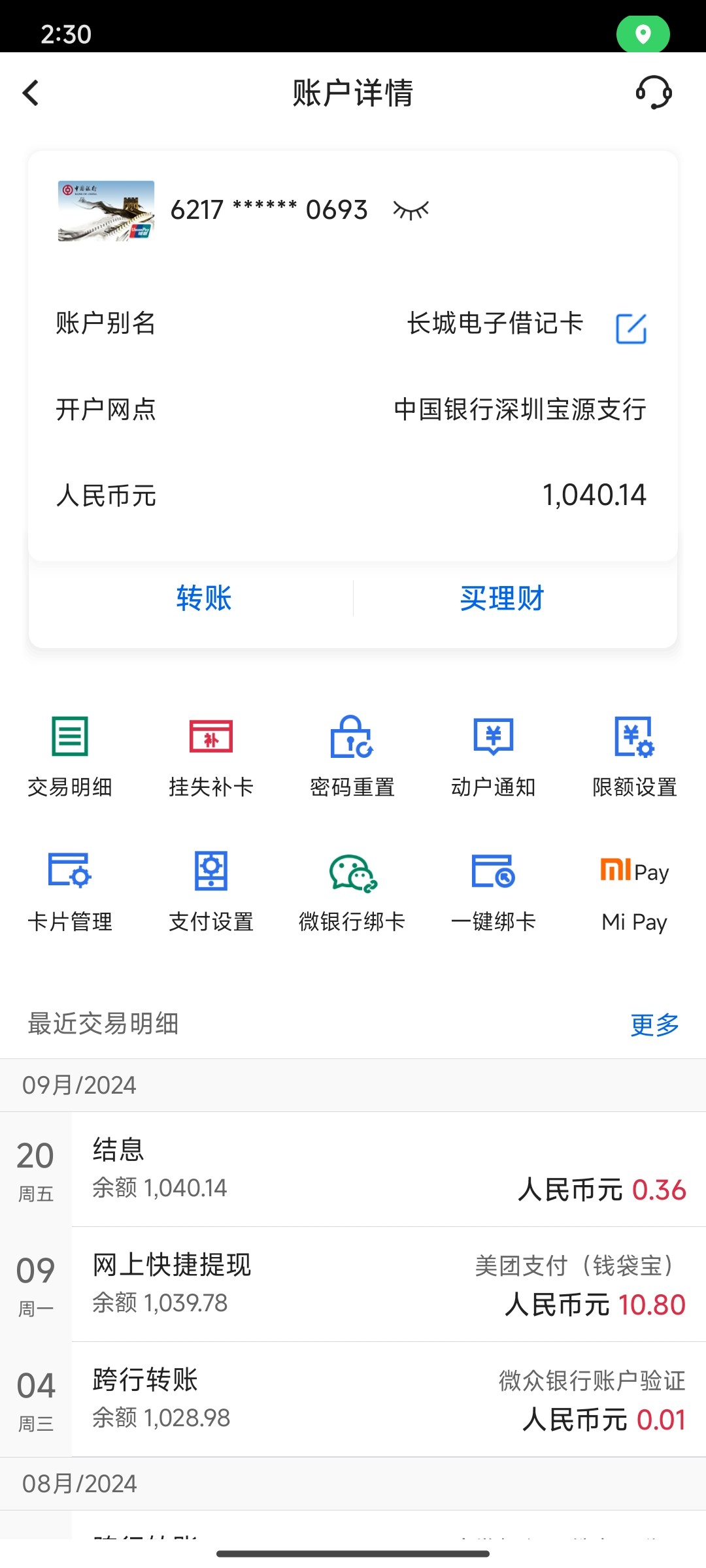
Task: Open the Mi Pay option
Action: [x=634, y=890]
